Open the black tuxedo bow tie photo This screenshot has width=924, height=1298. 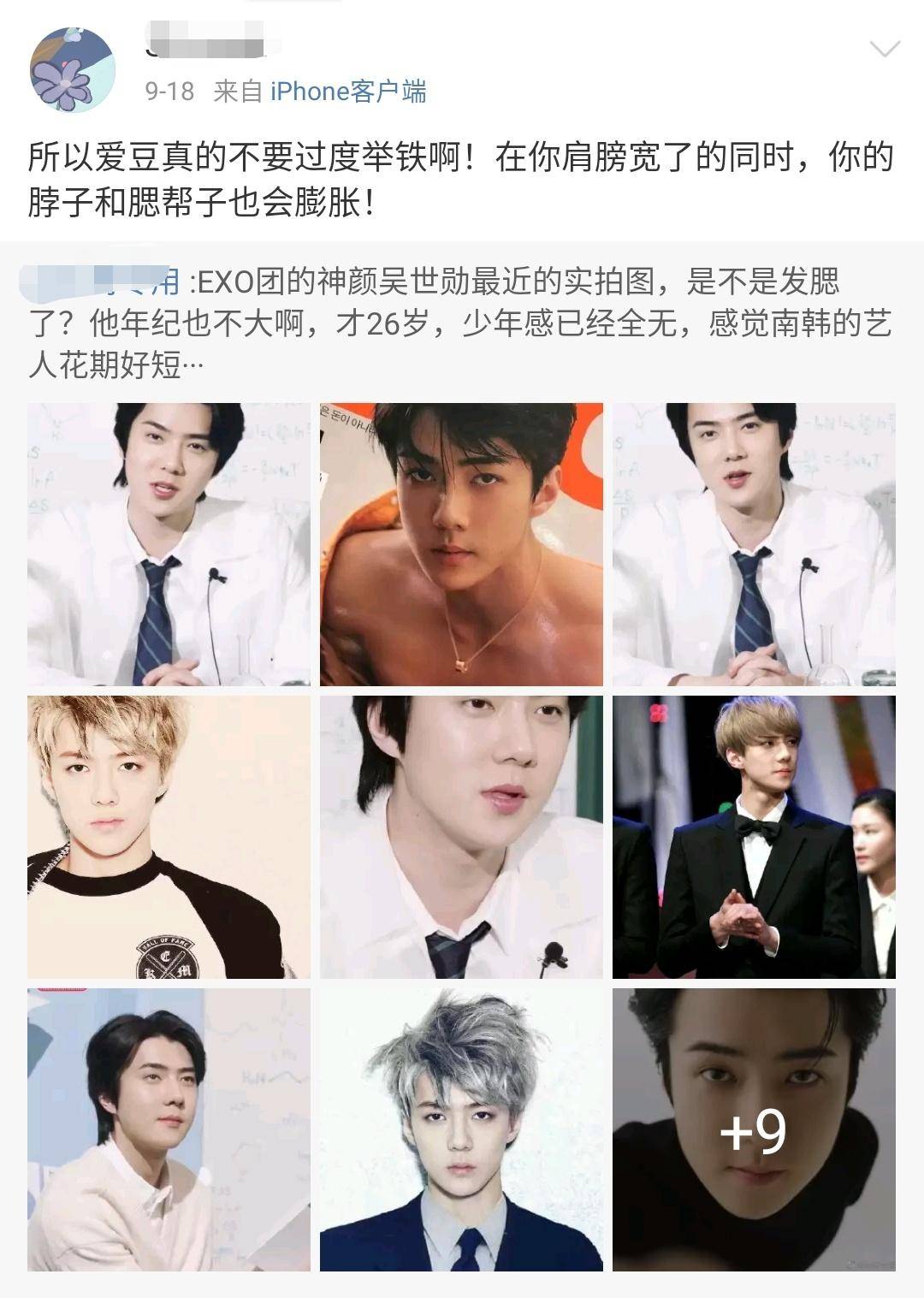754,837
